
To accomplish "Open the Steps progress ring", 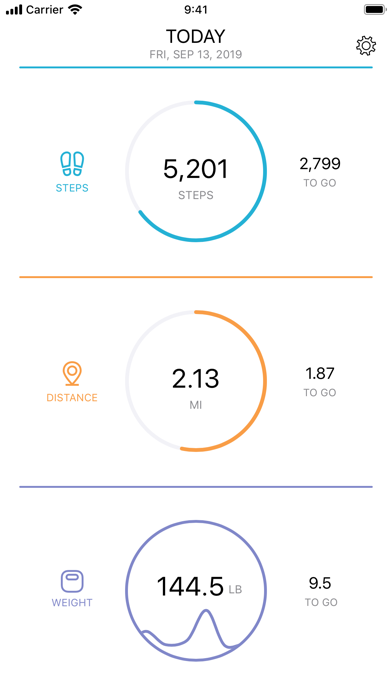I will (196, 171).
